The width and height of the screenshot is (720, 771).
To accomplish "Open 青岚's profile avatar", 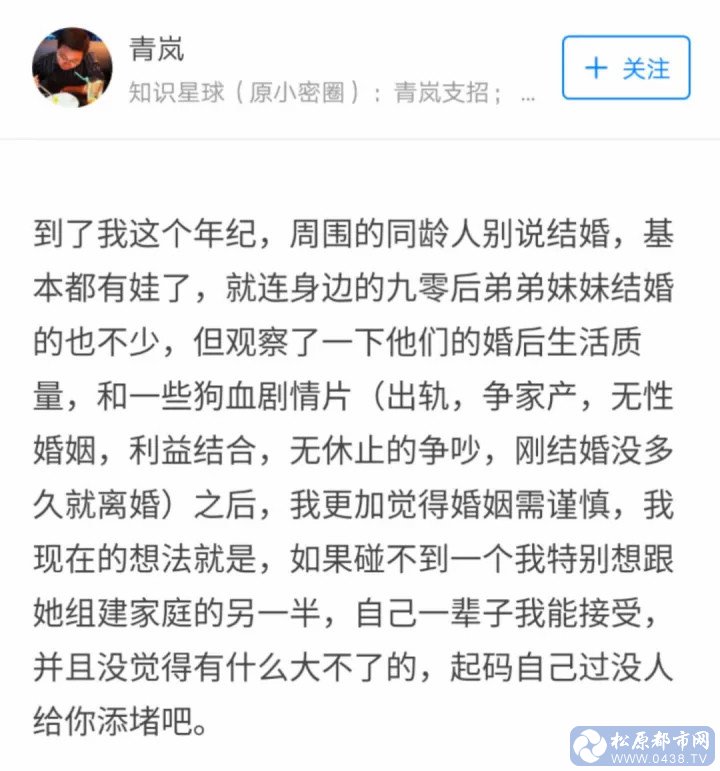I will click(72, 68).
